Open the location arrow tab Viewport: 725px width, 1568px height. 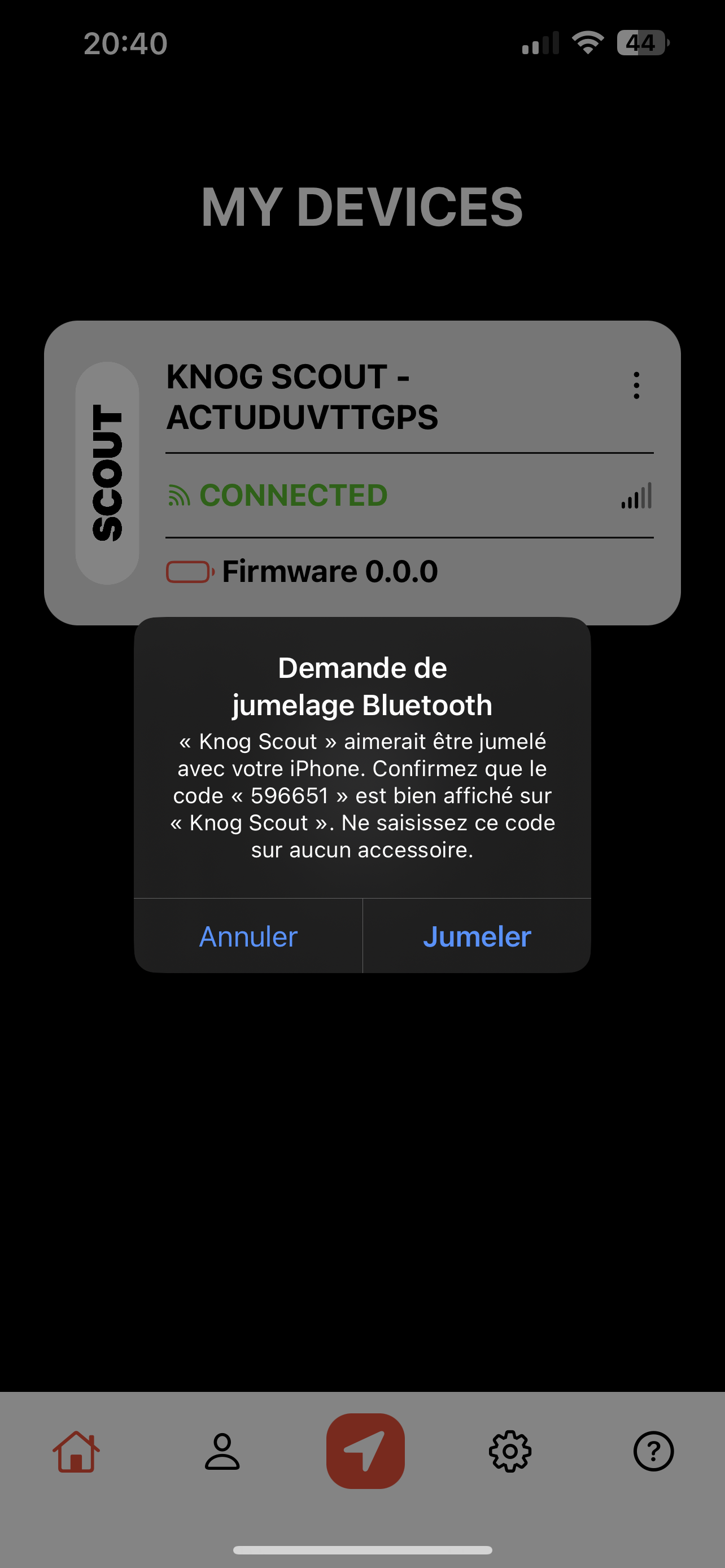pyautogui.click(x=365, y=1452)
